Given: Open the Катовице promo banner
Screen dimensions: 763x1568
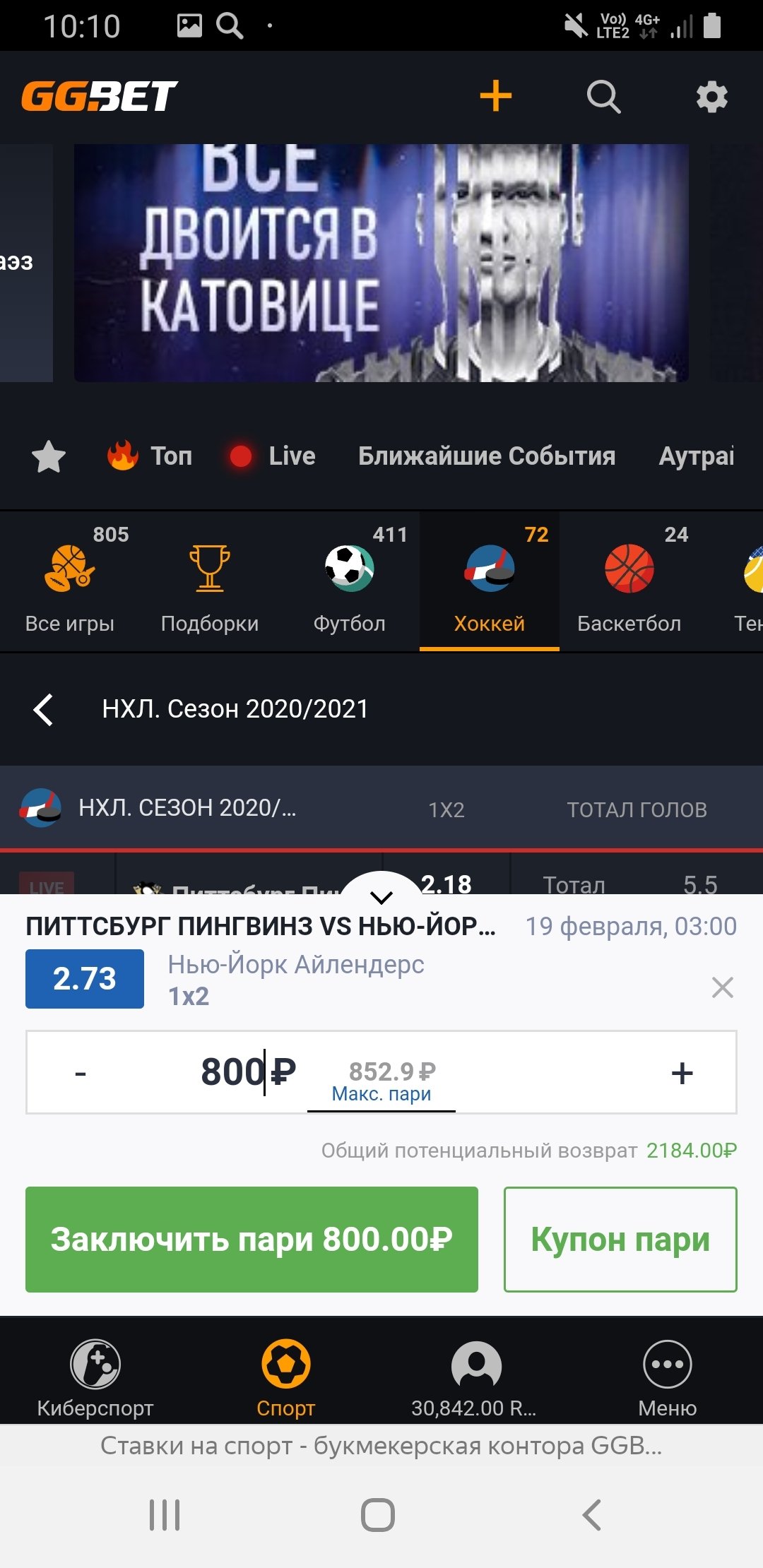Looking at the screenshot, I should [381, 263].
